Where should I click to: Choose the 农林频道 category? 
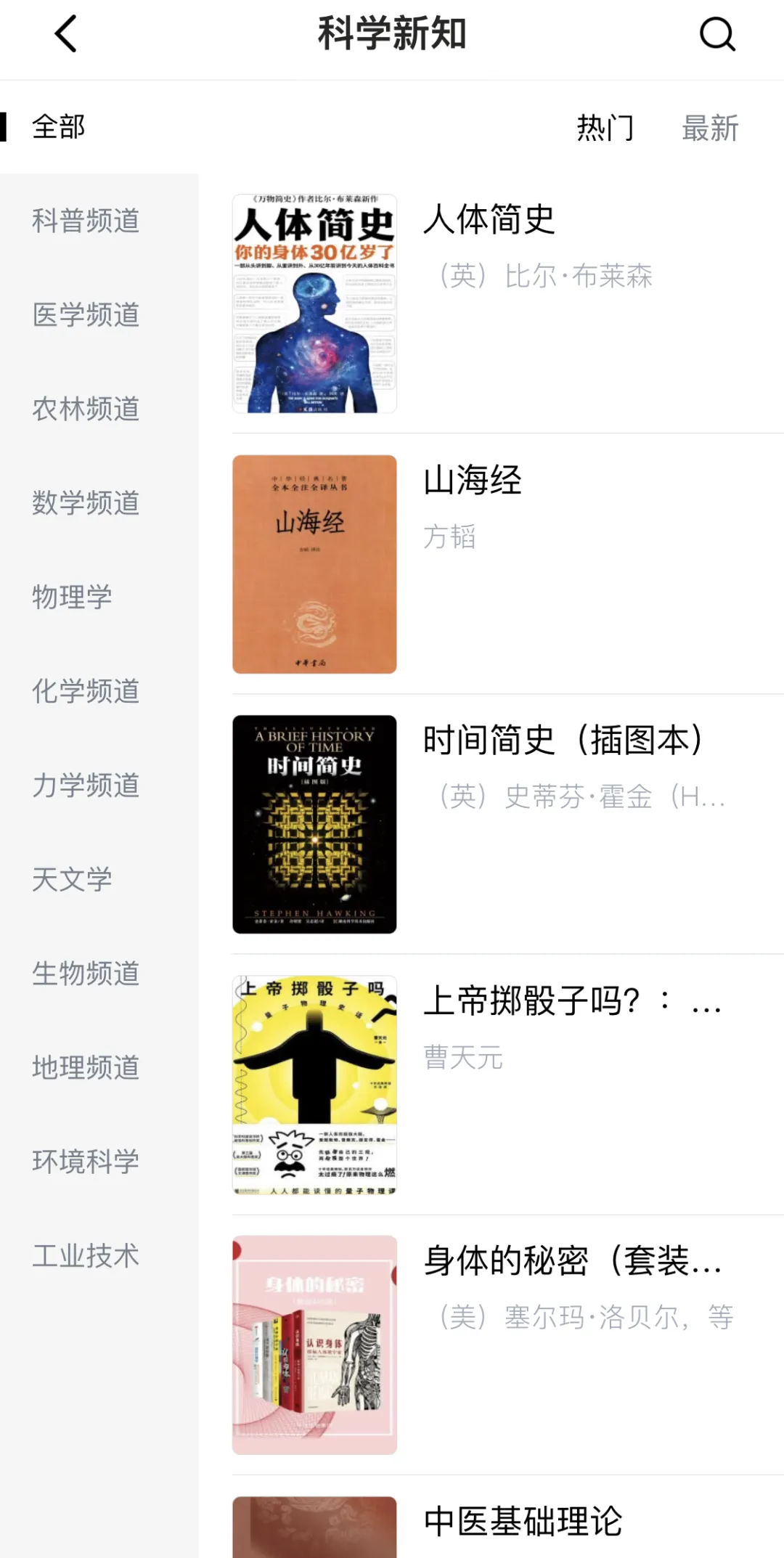(x=86, y=409)
